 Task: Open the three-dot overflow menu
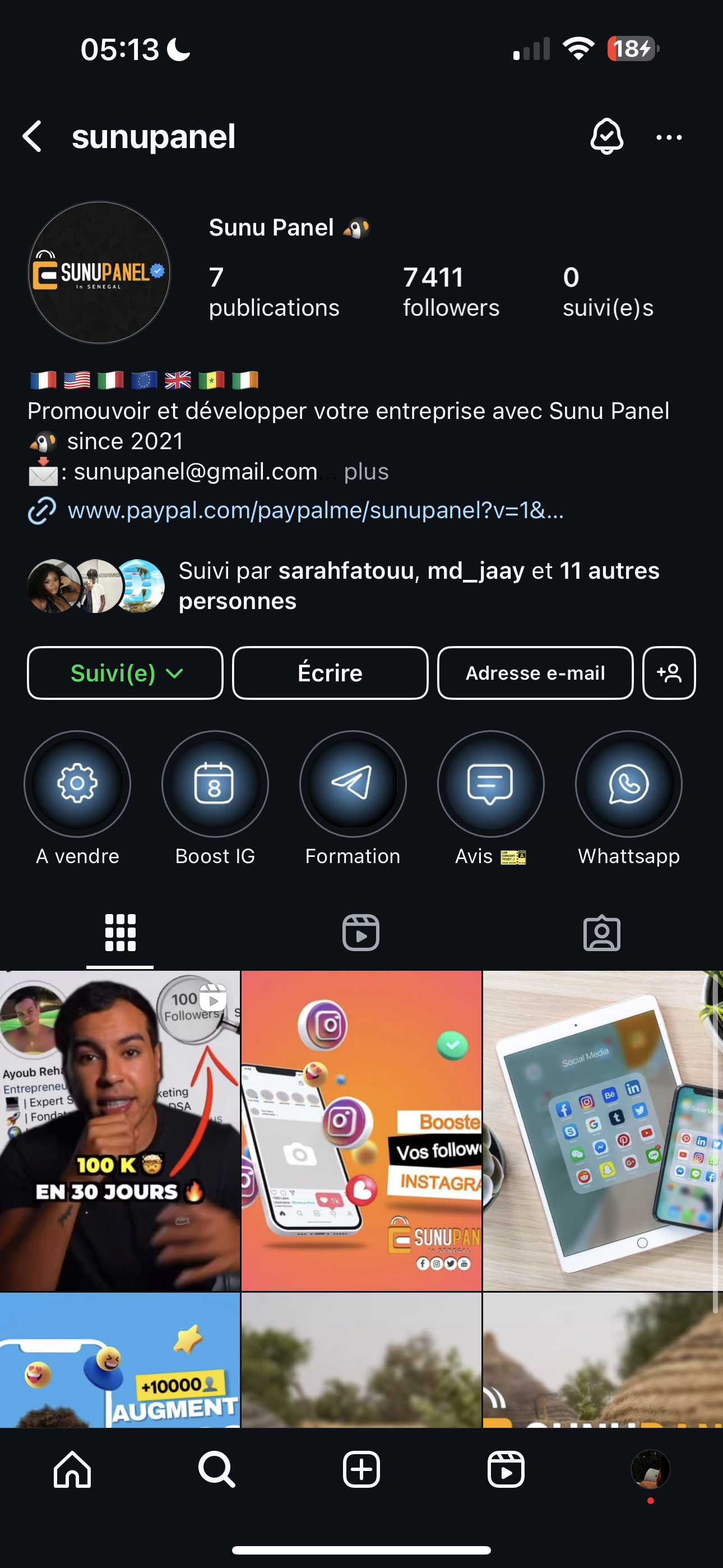[x=669, y=137]
